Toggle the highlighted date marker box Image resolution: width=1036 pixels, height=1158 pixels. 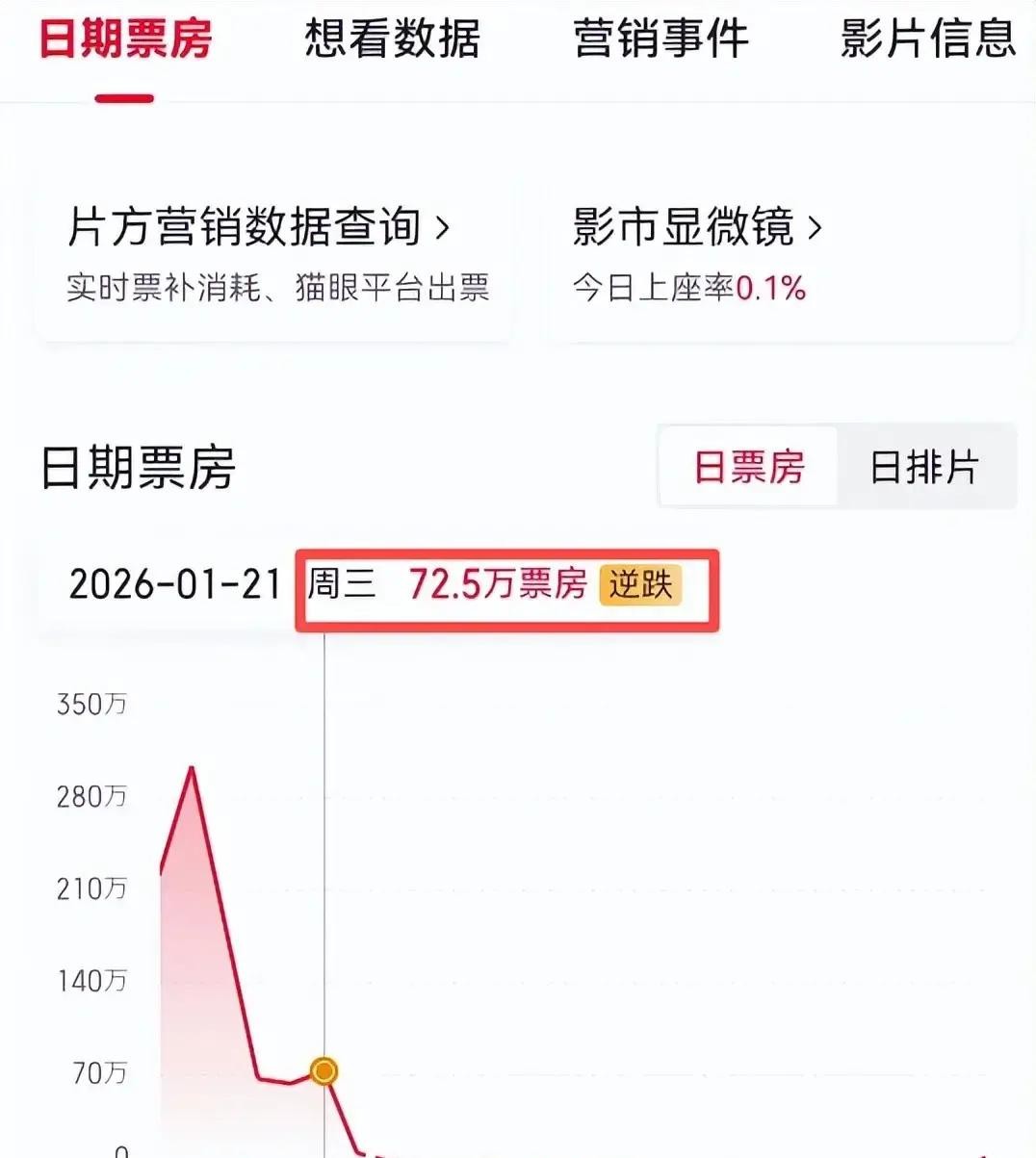pos(507,589)
